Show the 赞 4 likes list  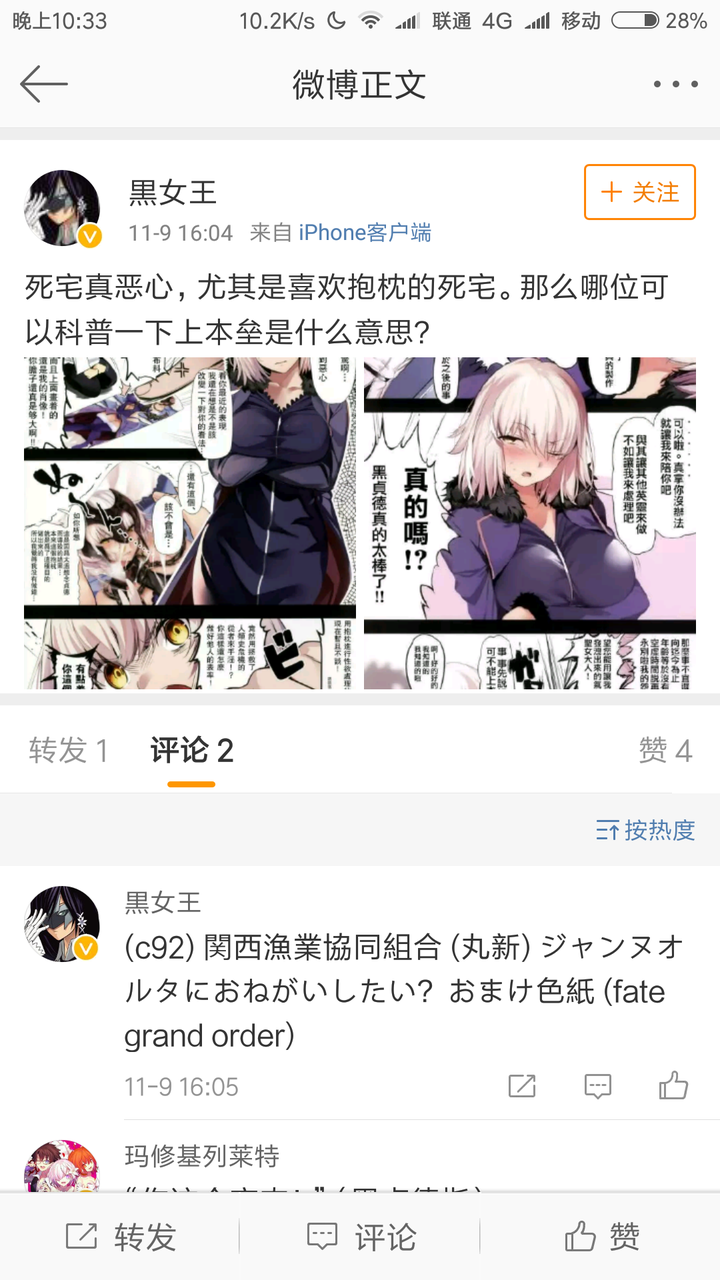click(x=665, y=750)
